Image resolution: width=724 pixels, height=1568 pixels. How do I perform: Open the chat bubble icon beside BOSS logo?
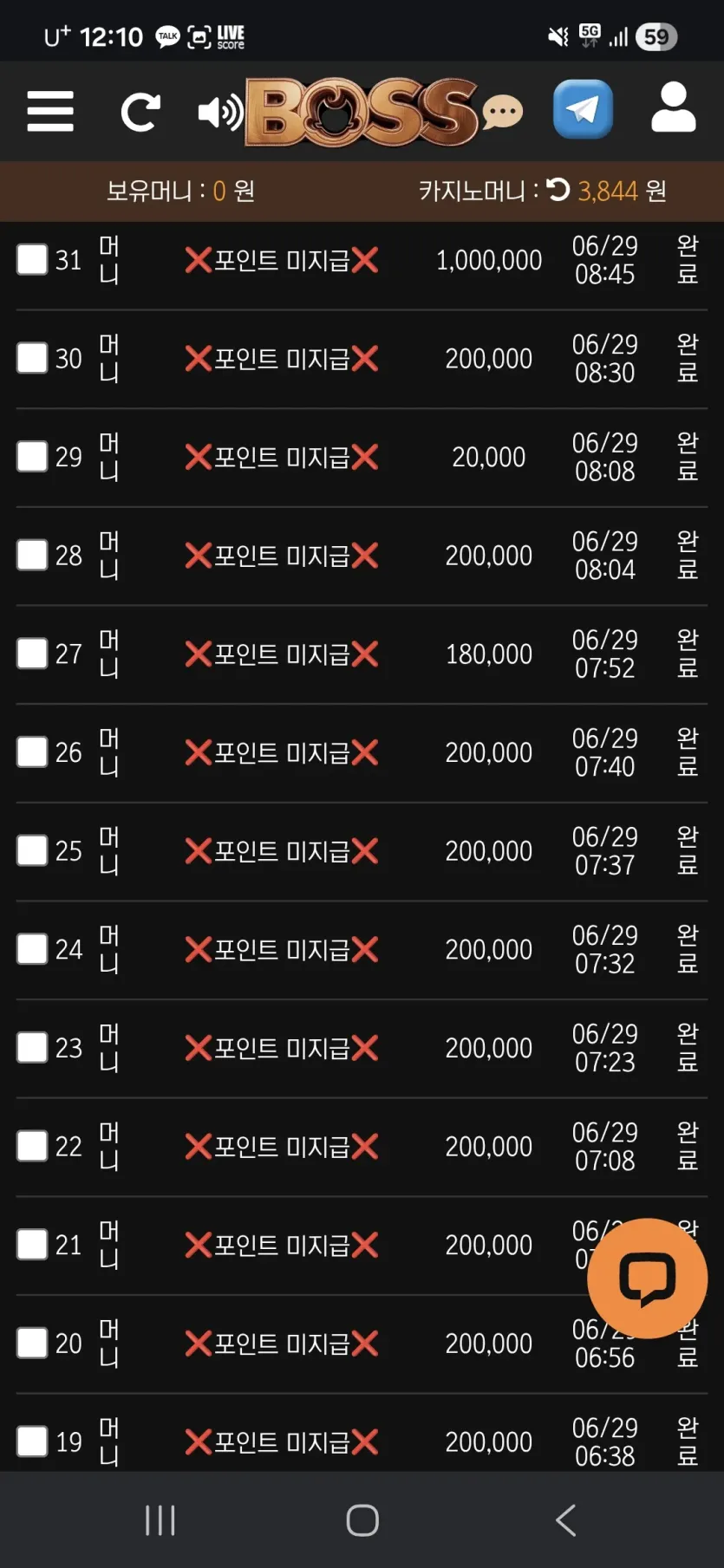(502, 113)
